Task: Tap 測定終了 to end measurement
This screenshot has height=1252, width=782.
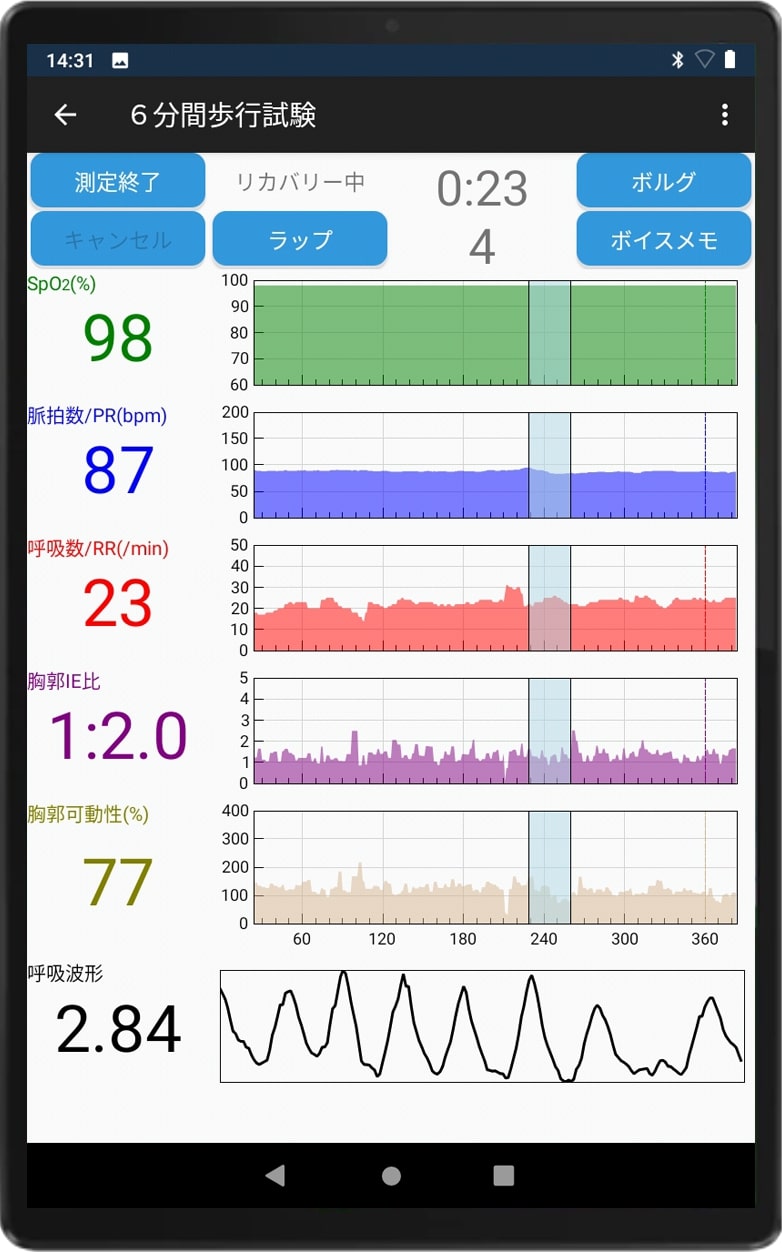Action: 118,181
